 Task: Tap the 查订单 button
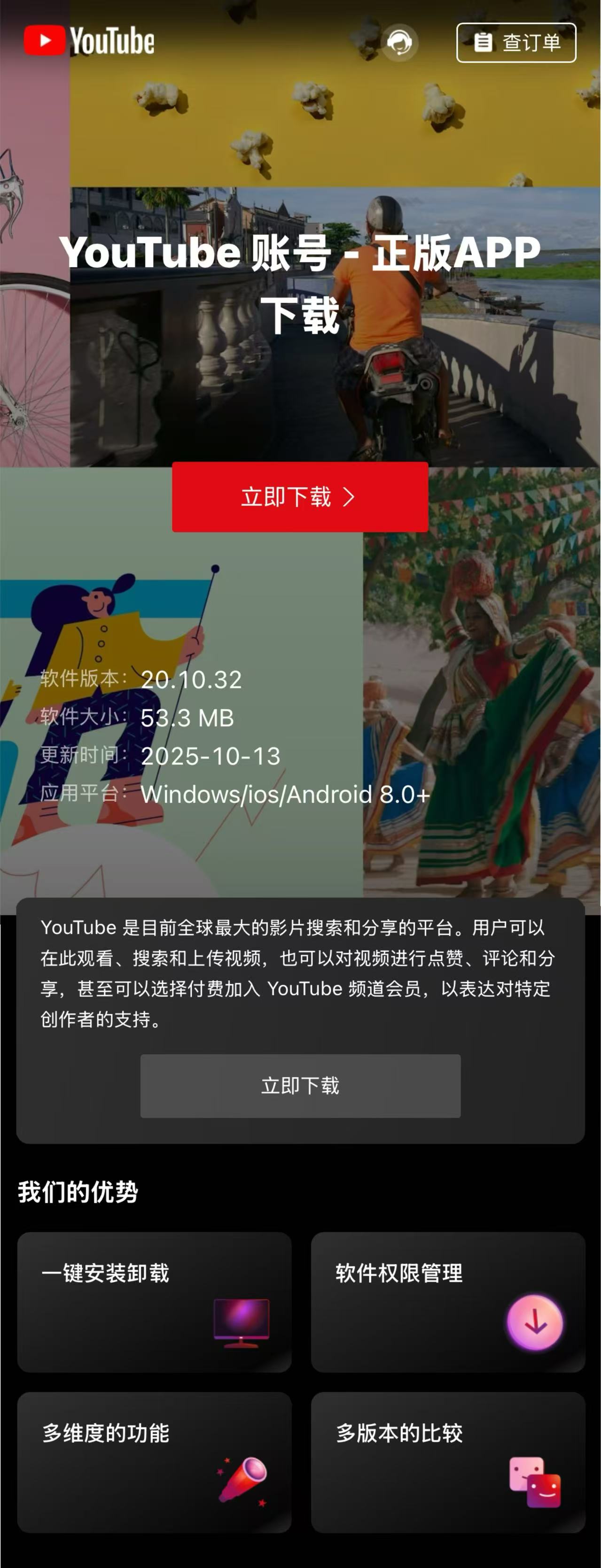pos(516,43)
